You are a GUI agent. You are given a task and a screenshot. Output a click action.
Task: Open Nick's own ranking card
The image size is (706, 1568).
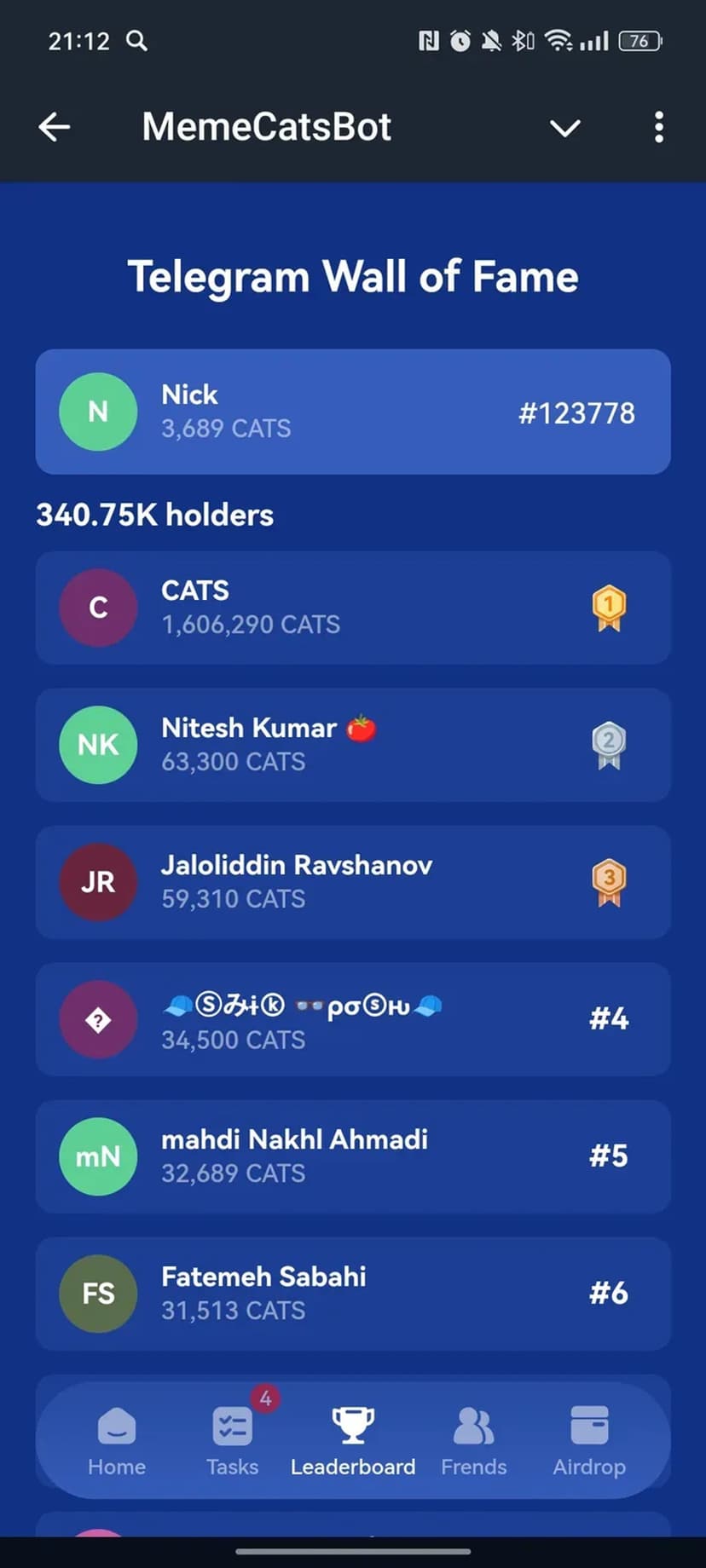click(352, 412)
